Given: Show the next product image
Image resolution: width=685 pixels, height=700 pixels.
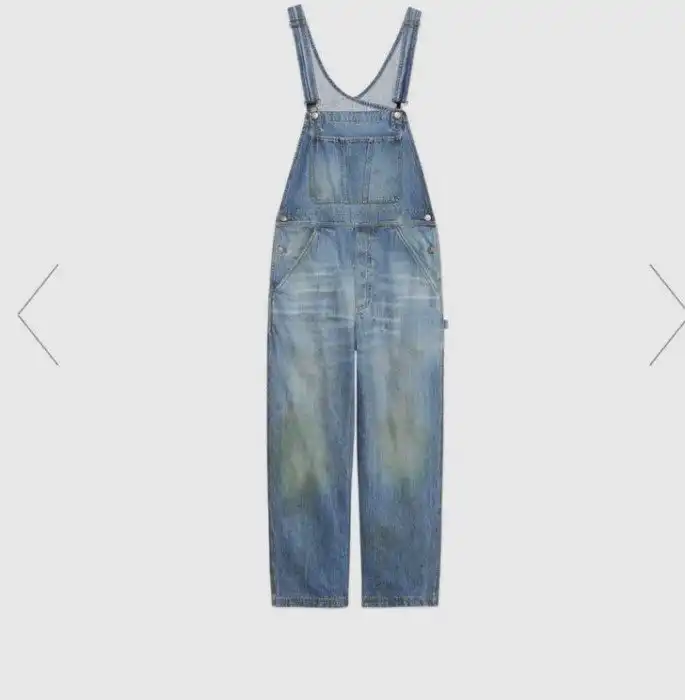Looking at the screenshot, I should click(x=664, y=314).
